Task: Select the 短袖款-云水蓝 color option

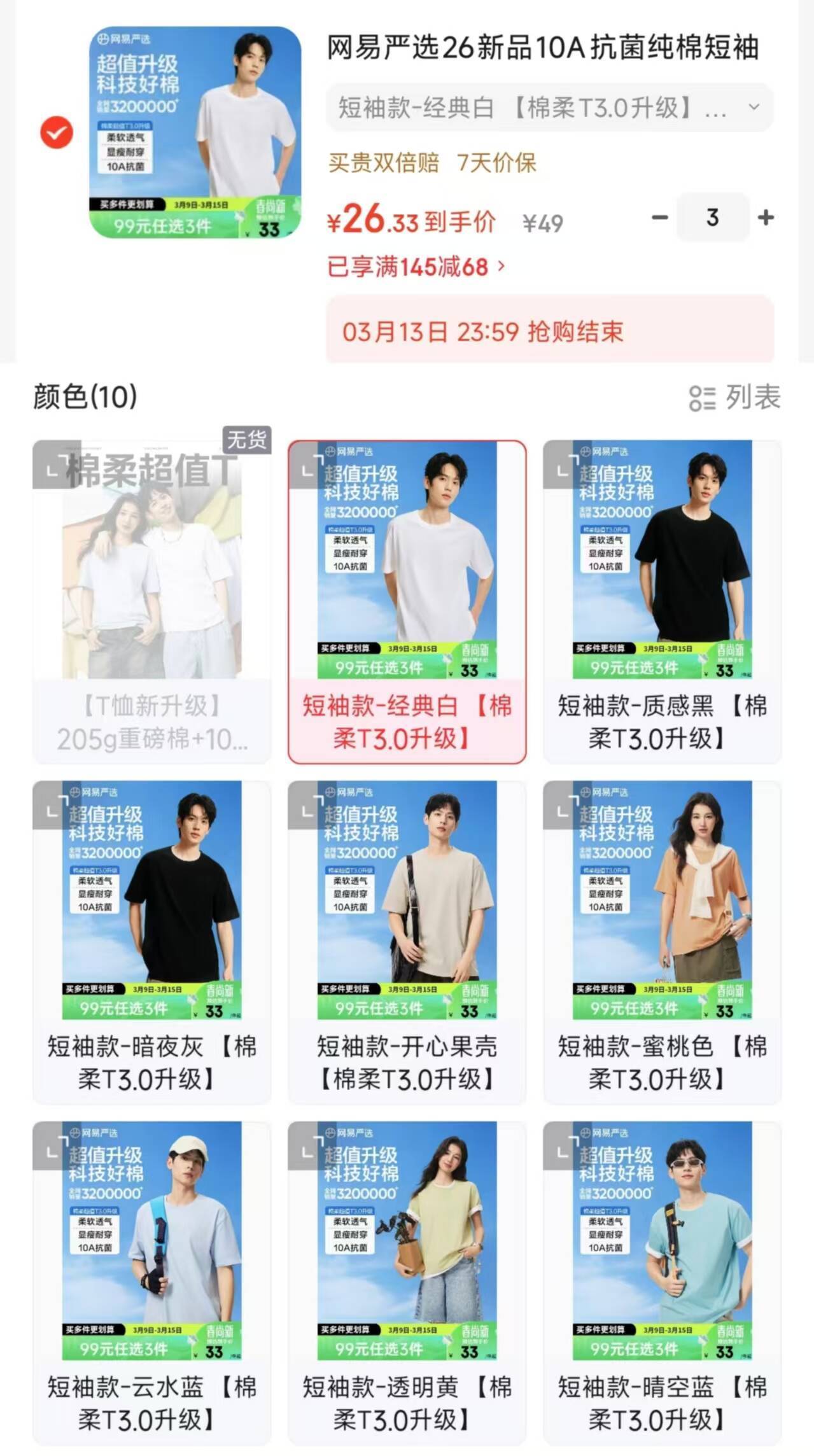Action: (x=151, y=1282)
